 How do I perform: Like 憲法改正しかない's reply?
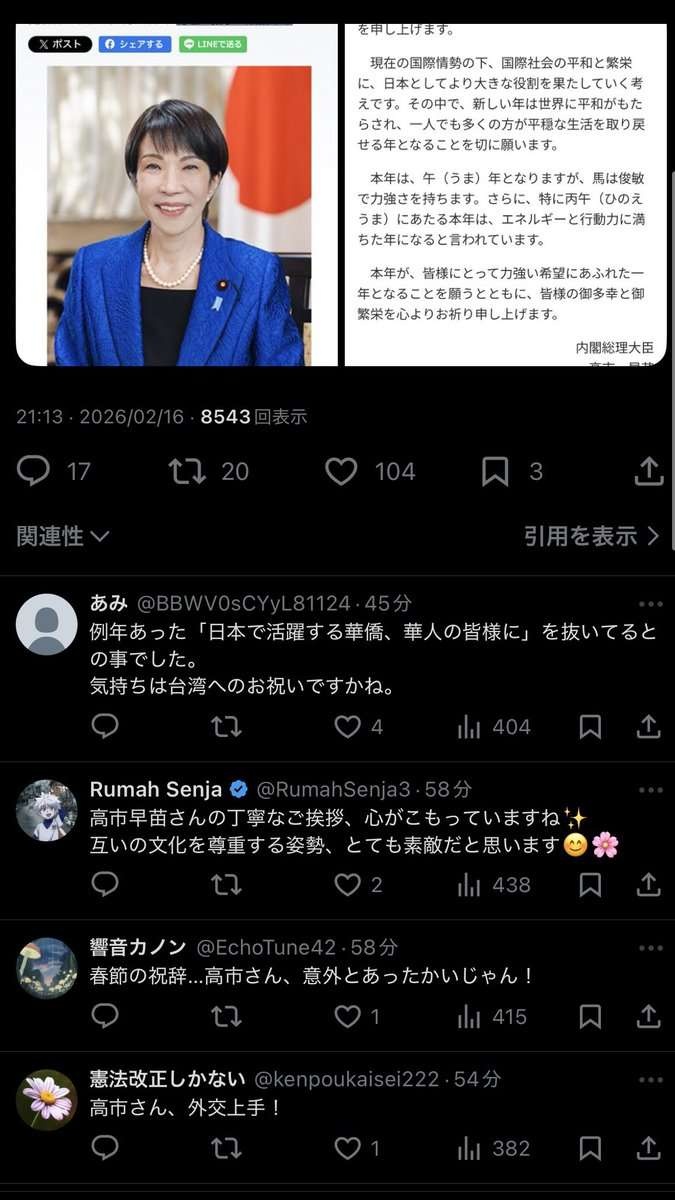[347, 1148]
